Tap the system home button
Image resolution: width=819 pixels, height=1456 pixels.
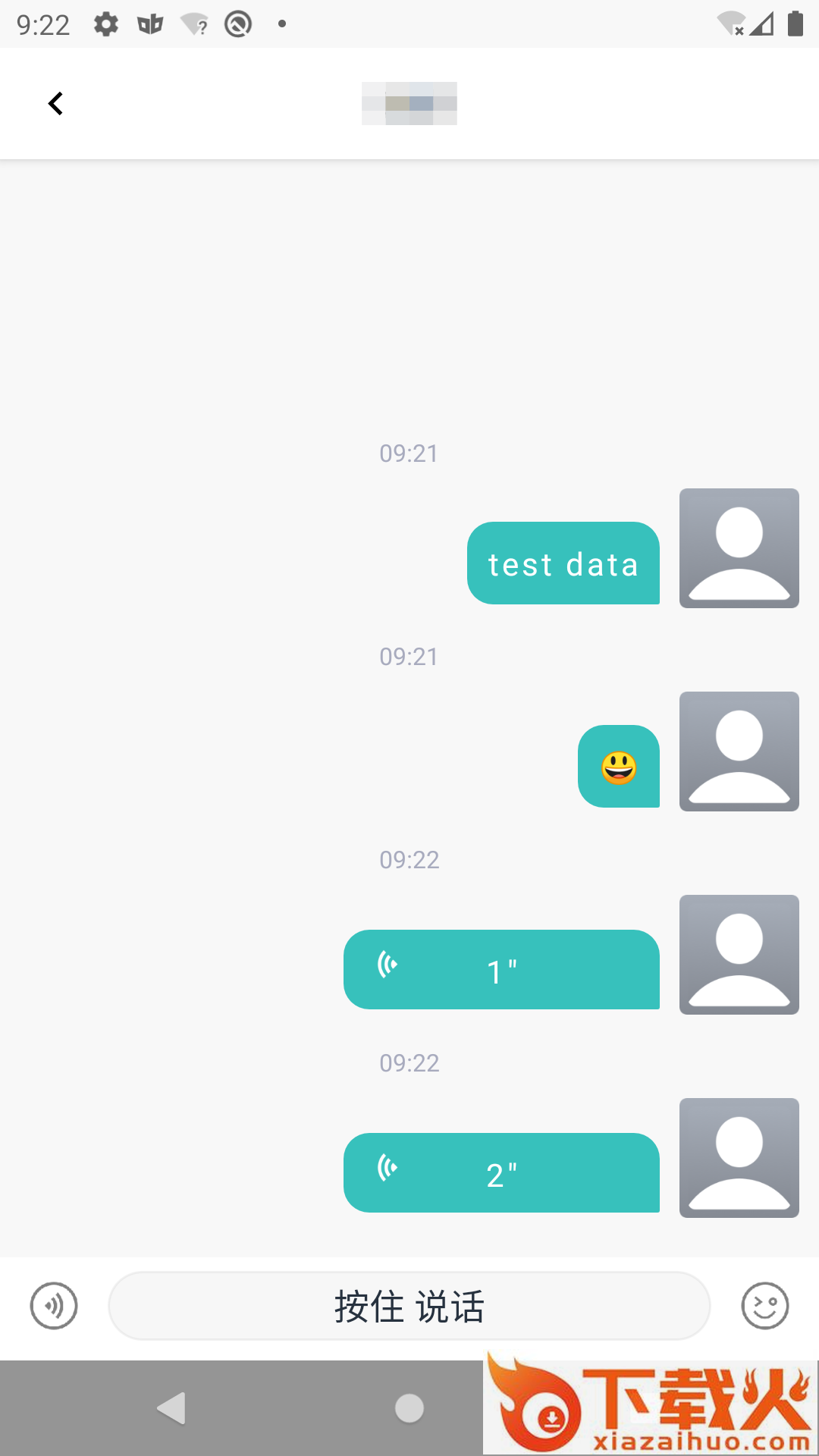click(x=409, y=1408)
